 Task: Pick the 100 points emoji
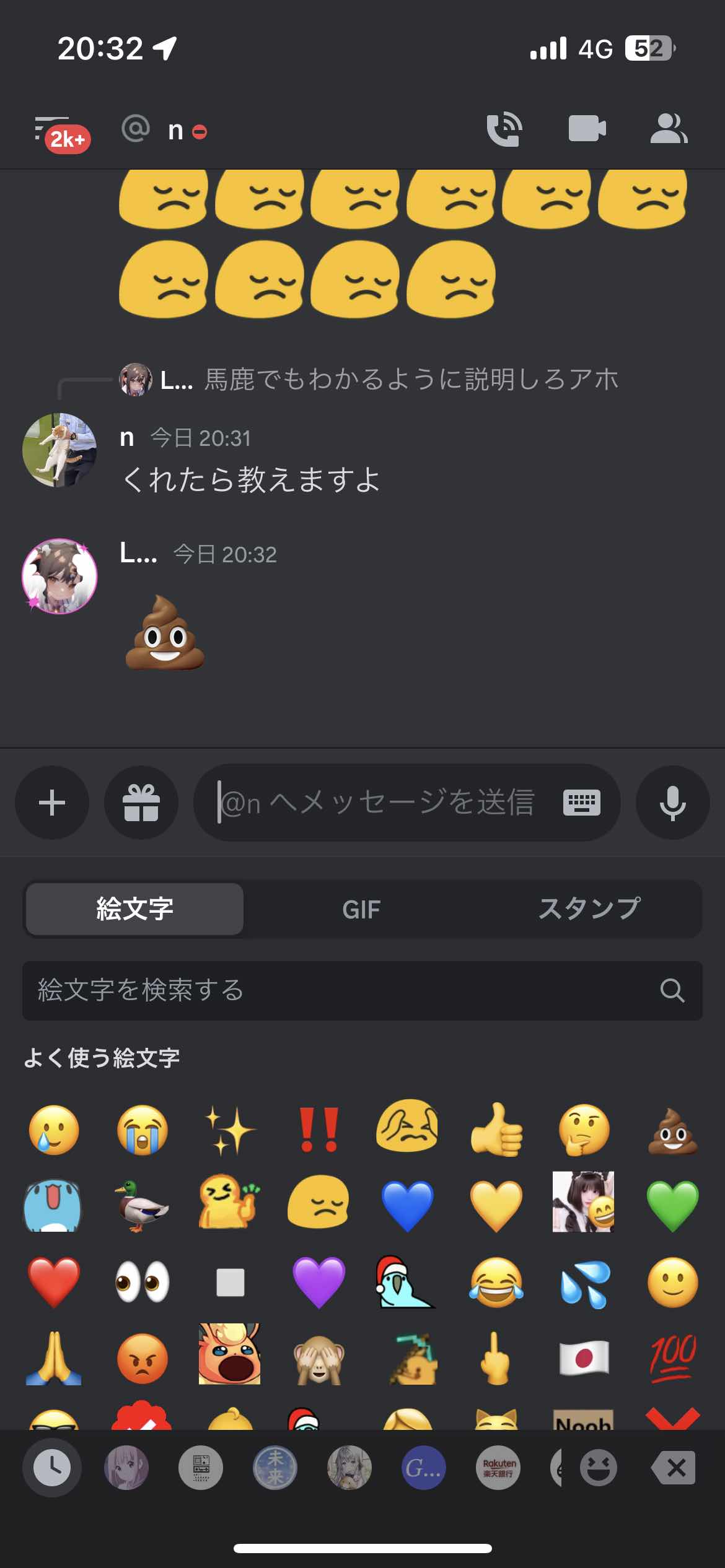coord(672,1359)
